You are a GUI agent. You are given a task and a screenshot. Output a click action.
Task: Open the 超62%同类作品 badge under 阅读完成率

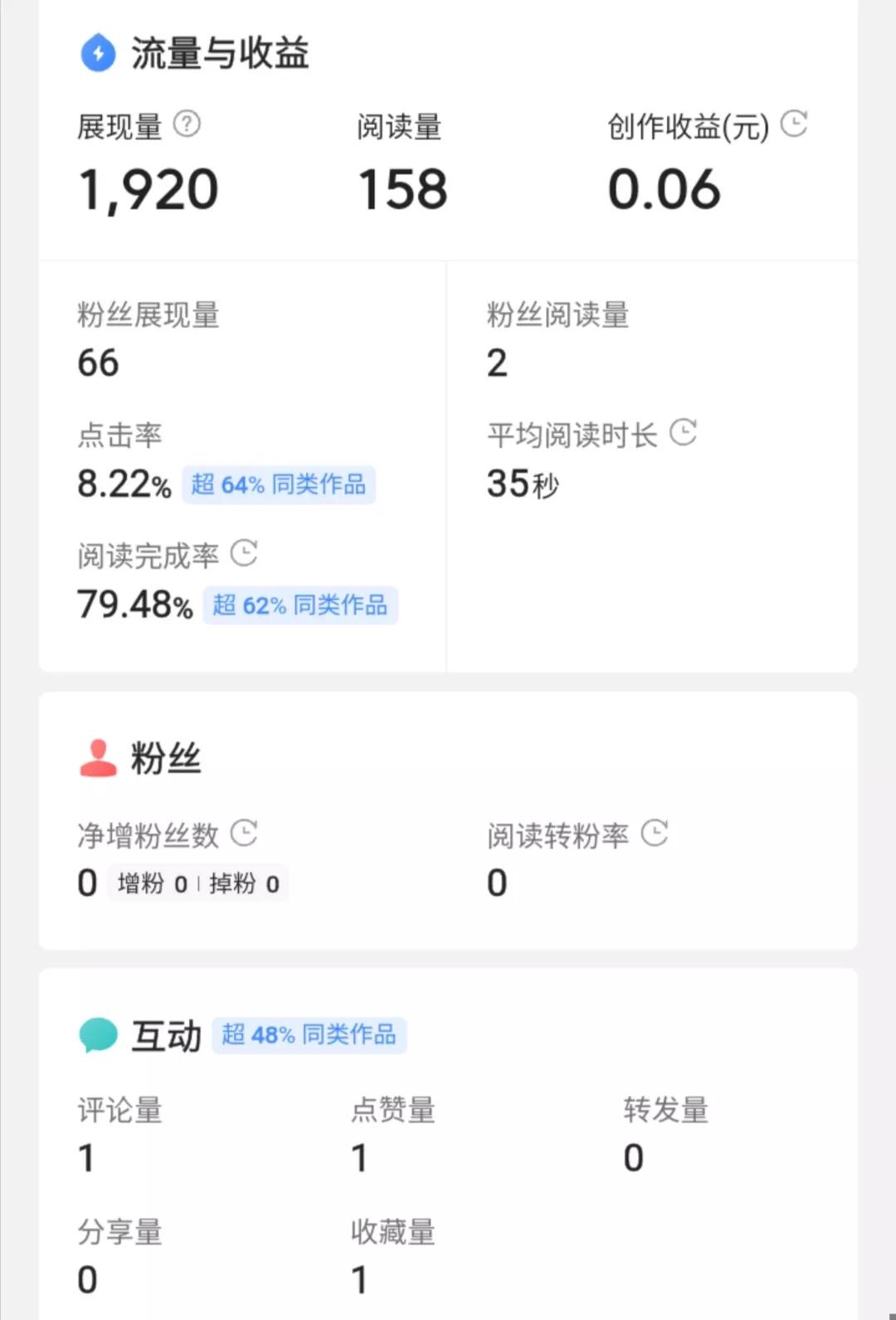tap(300, 606)
